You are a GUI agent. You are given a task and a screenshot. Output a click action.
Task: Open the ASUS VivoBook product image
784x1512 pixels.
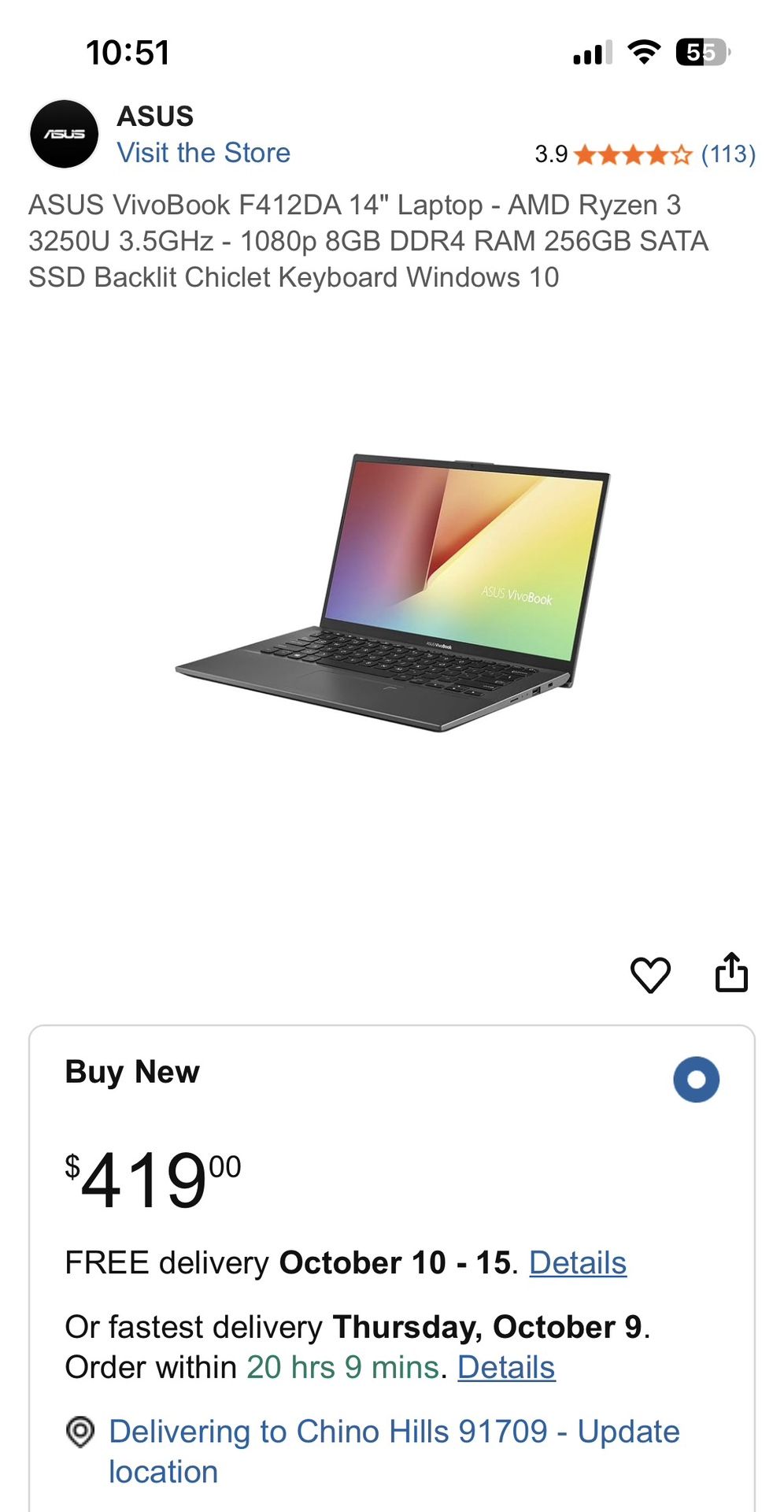click(x=392, y=592)
